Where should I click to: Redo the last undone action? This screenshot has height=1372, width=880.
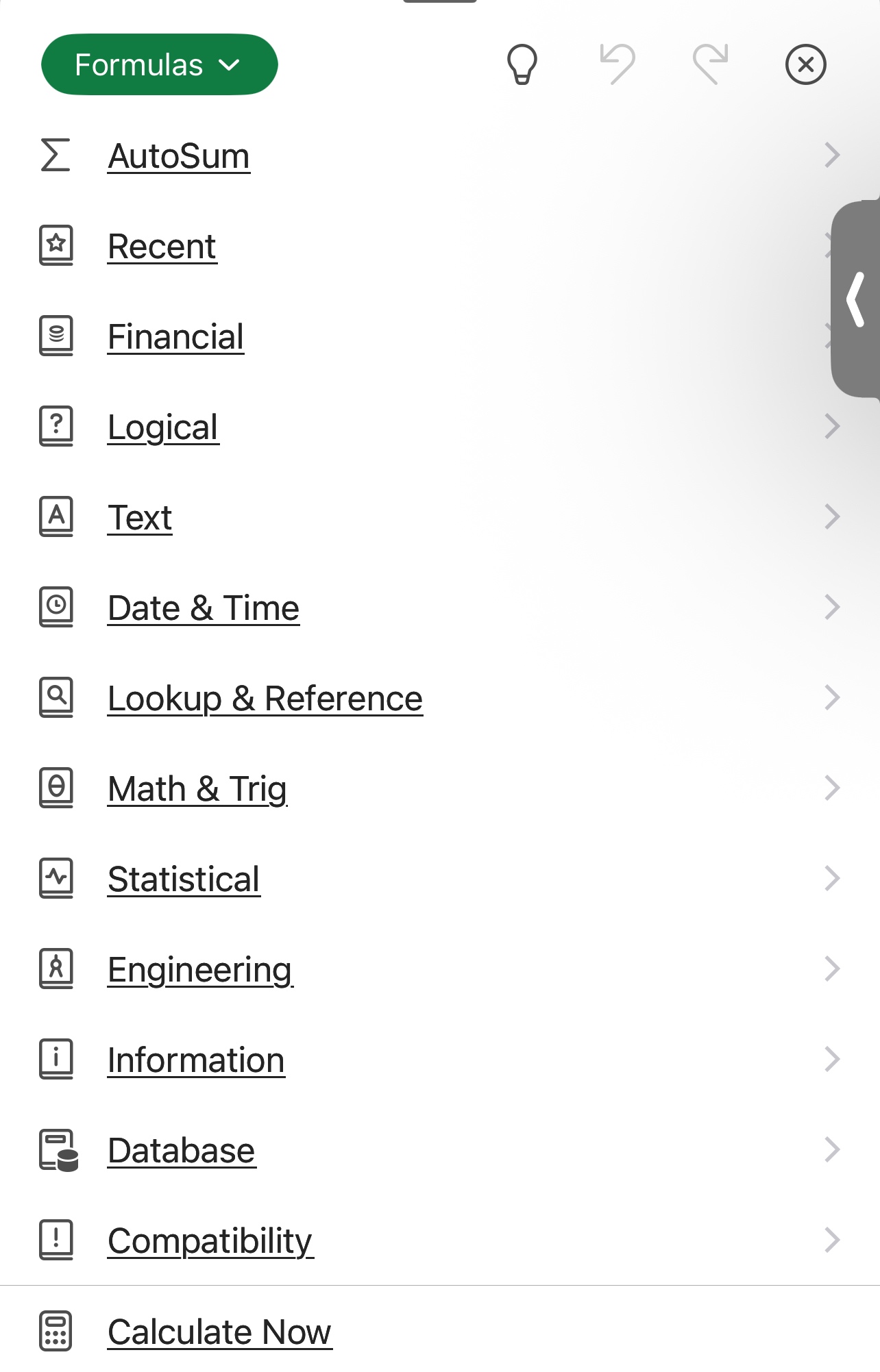(x=711, y=65)
